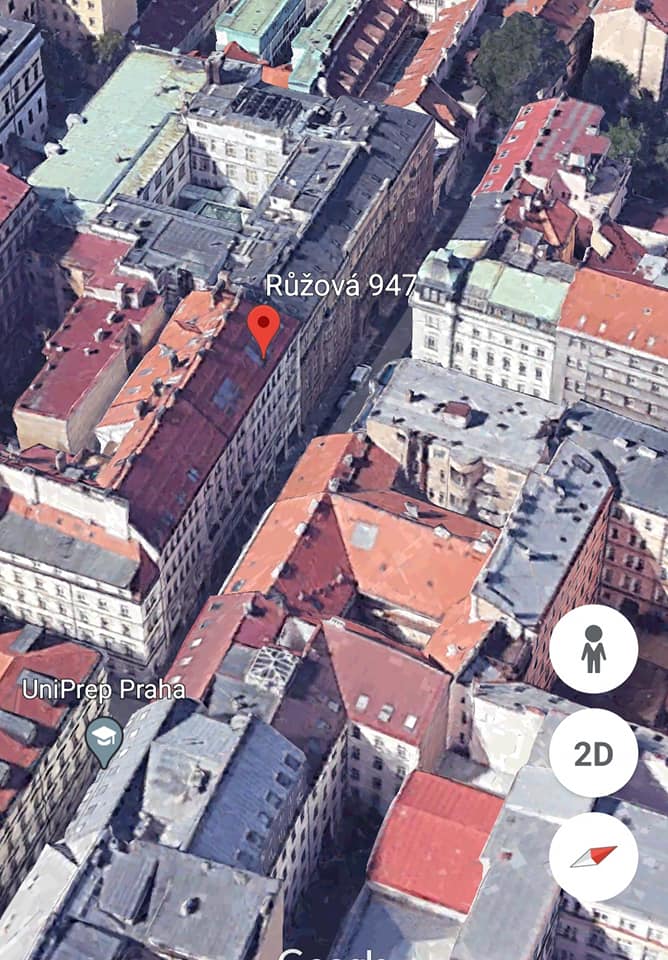Tap the compass to reset map orientation
The height and width of the screenshot is (960, 668).
[x=593, y=857]
